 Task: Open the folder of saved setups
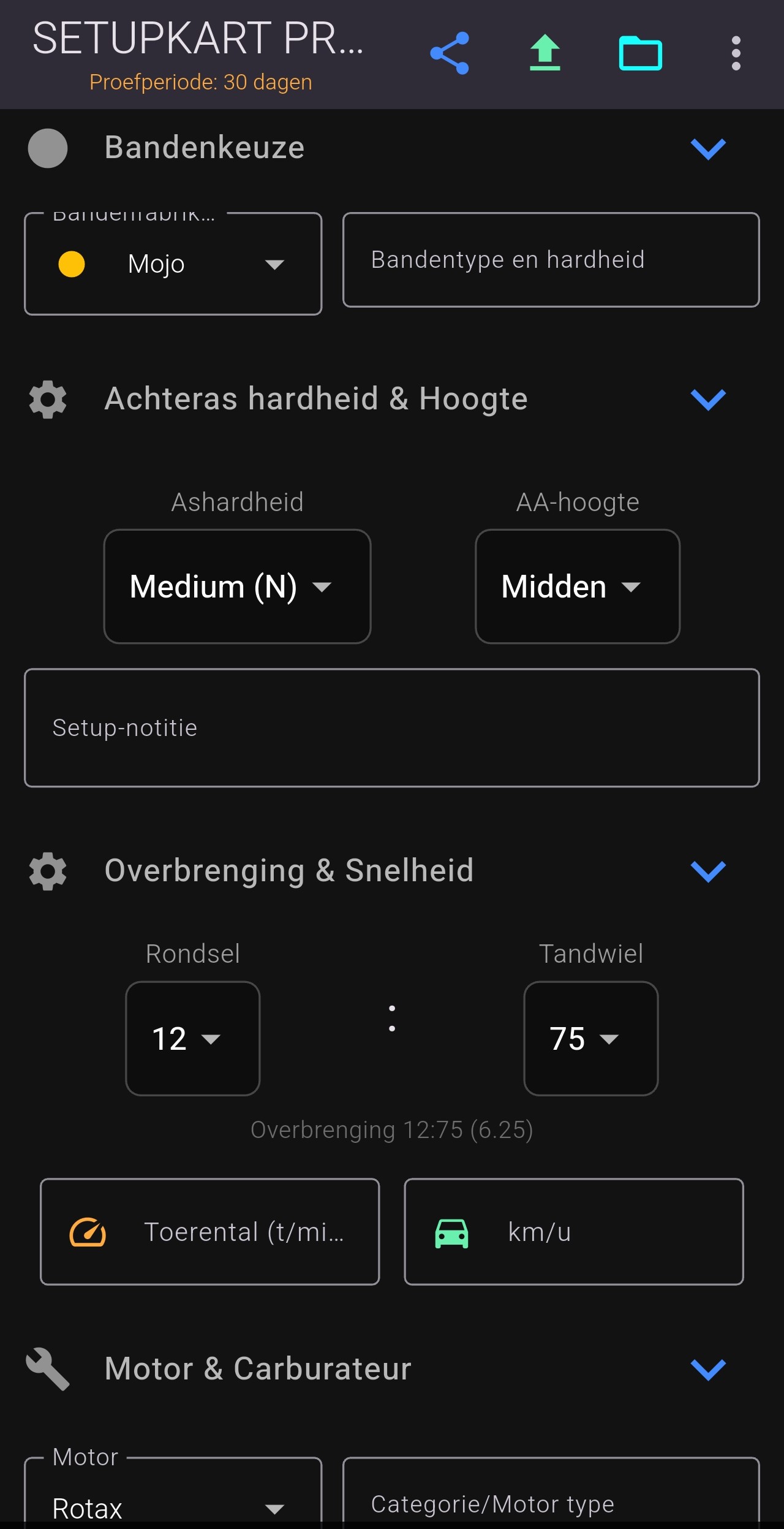640,53
